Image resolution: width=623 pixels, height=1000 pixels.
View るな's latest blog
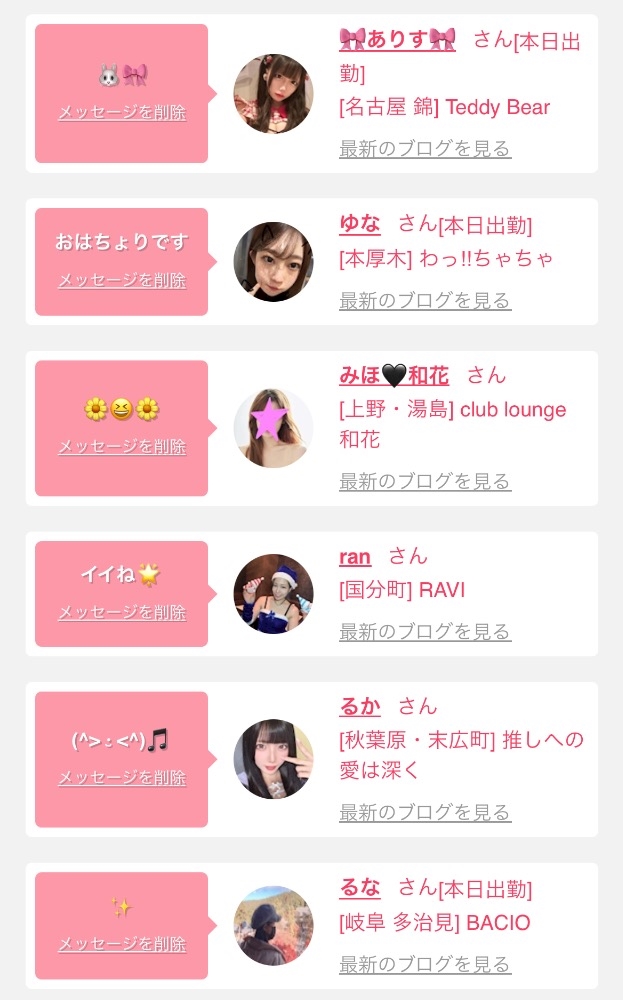425,964
